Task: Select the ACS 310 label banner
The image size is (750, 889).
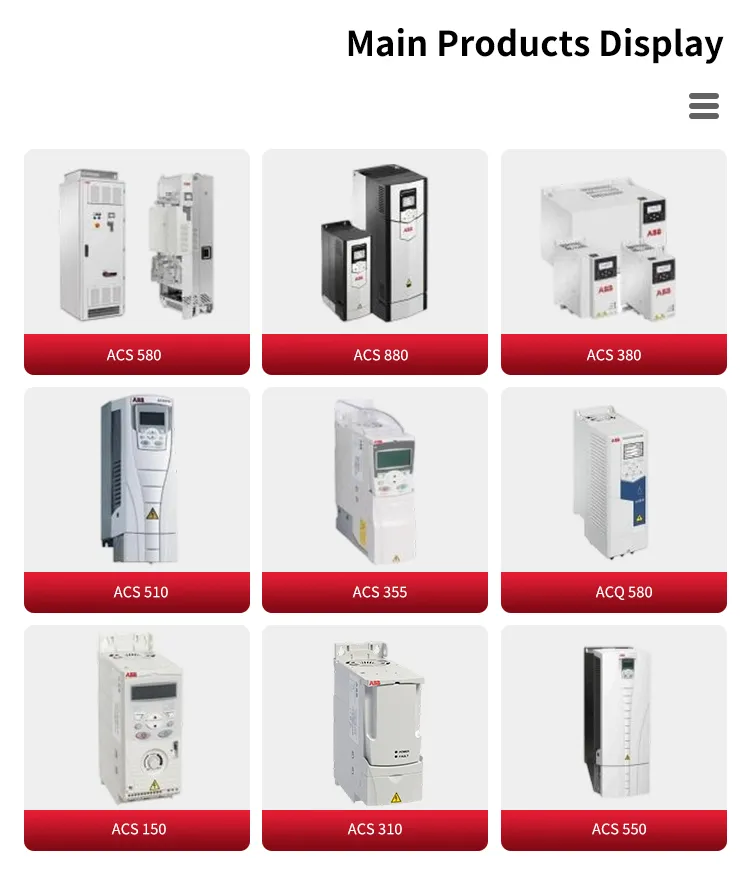Action: tap(381, 829)
